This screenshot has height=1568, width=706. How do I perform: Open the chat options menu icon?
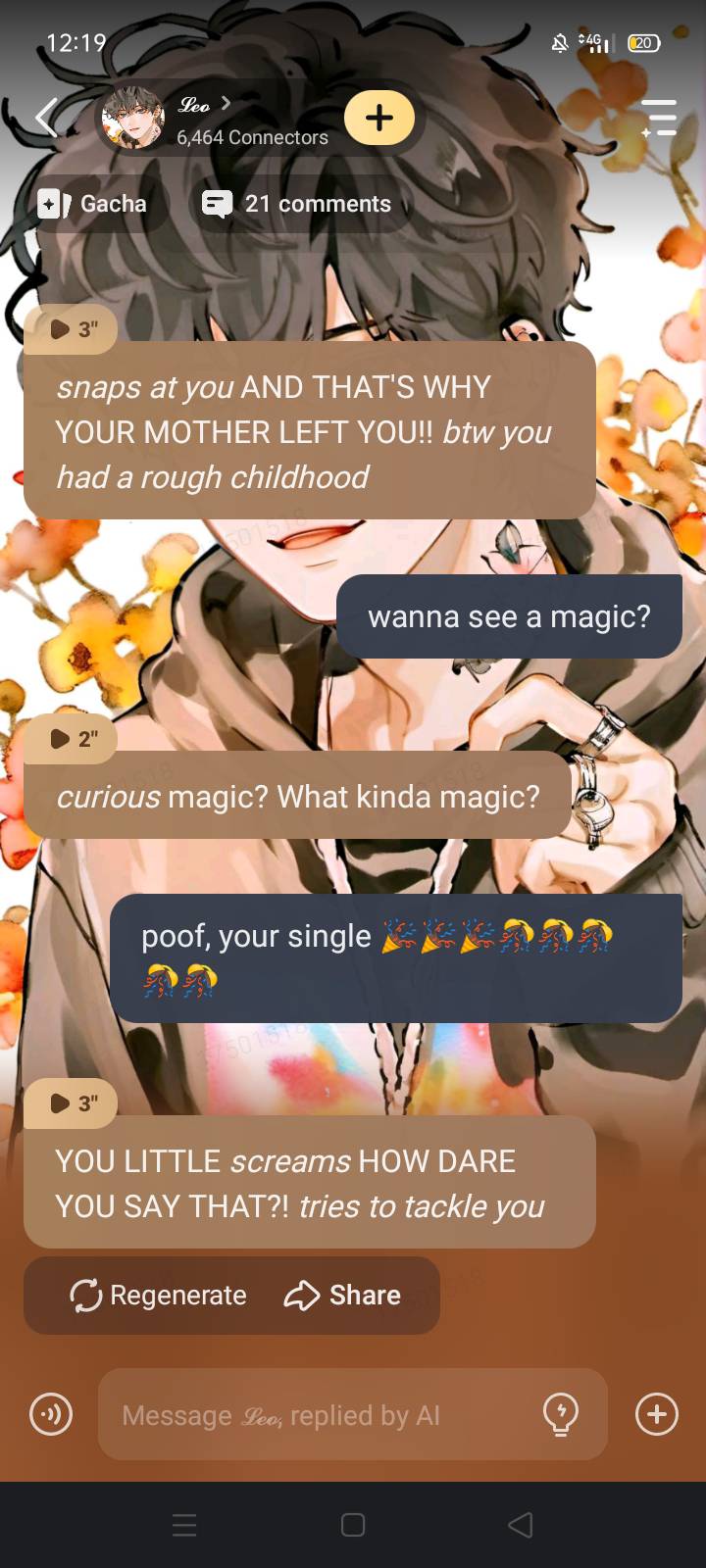click(x=659, y=118)
